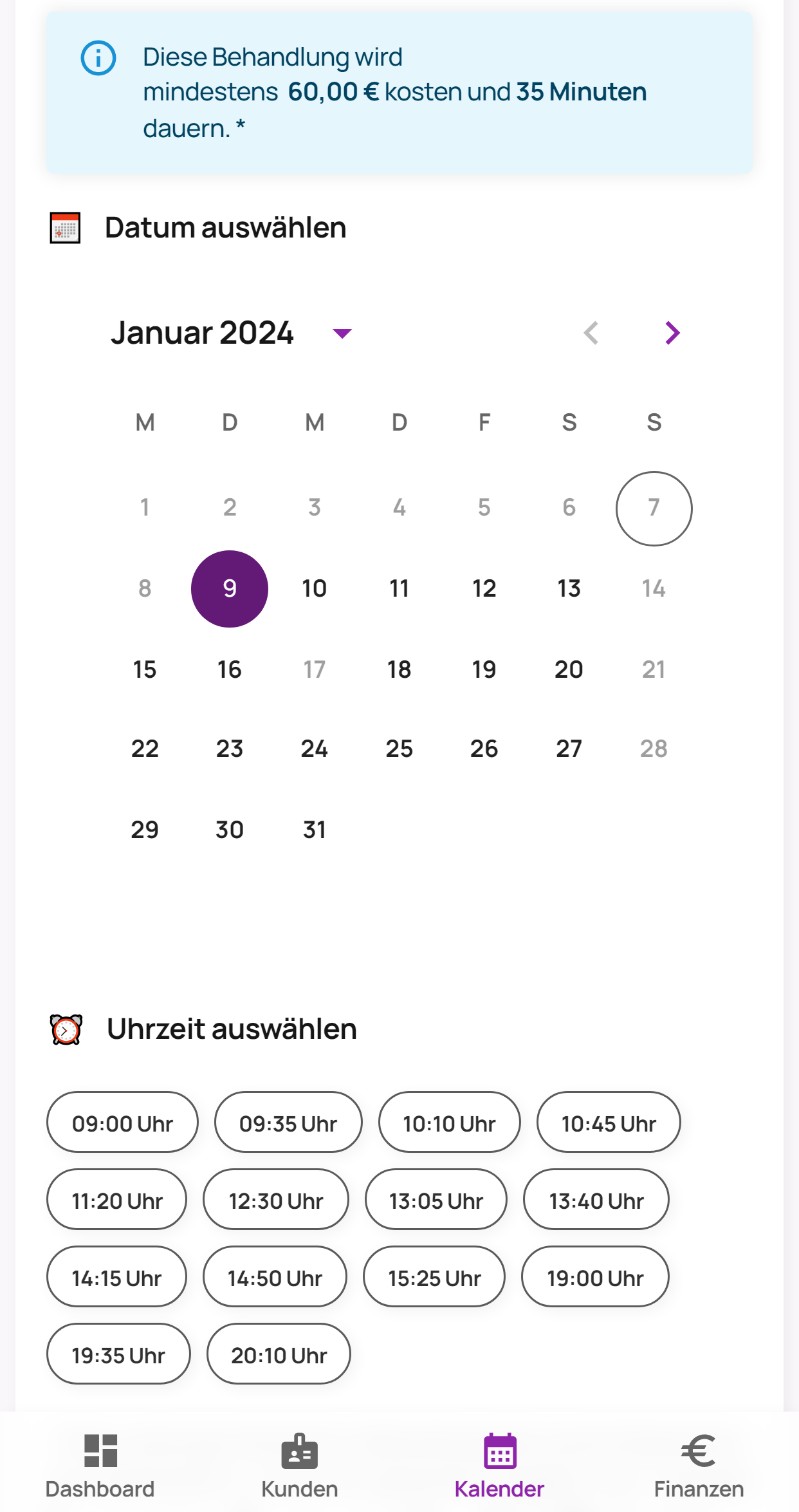The height and width of the screenshot is (1512, 799).
Task: Choose the 20:10 Uhr time slot
Action: (x=279, y=1355)
